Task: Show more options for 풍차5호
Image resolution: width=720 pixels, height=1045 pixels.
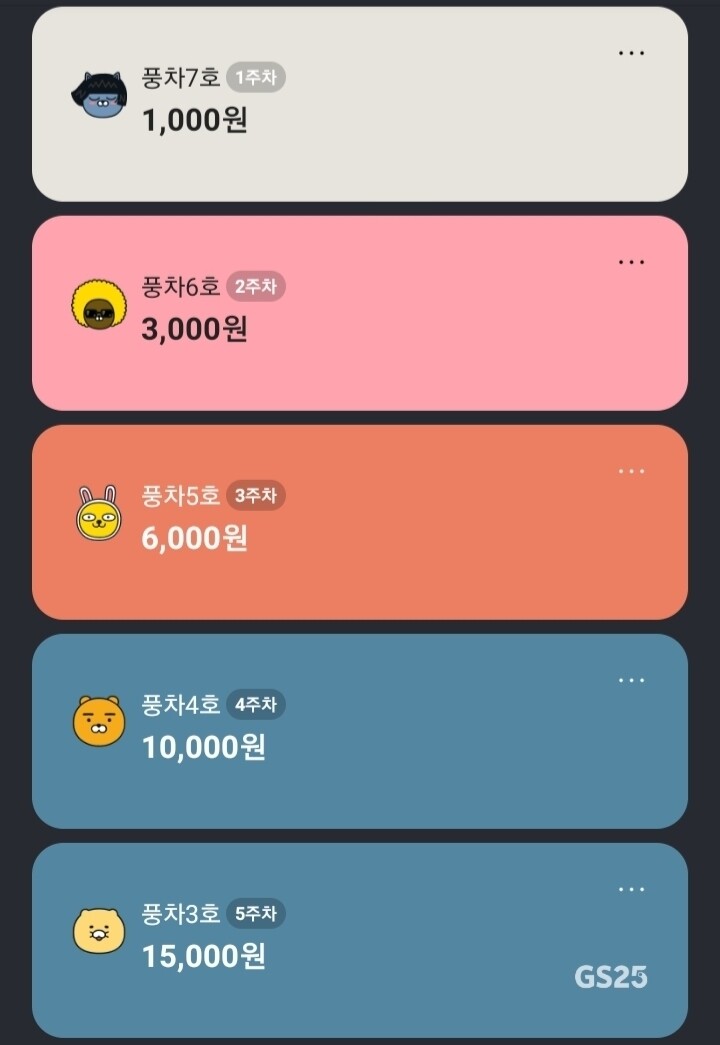Action: point(631,471)
